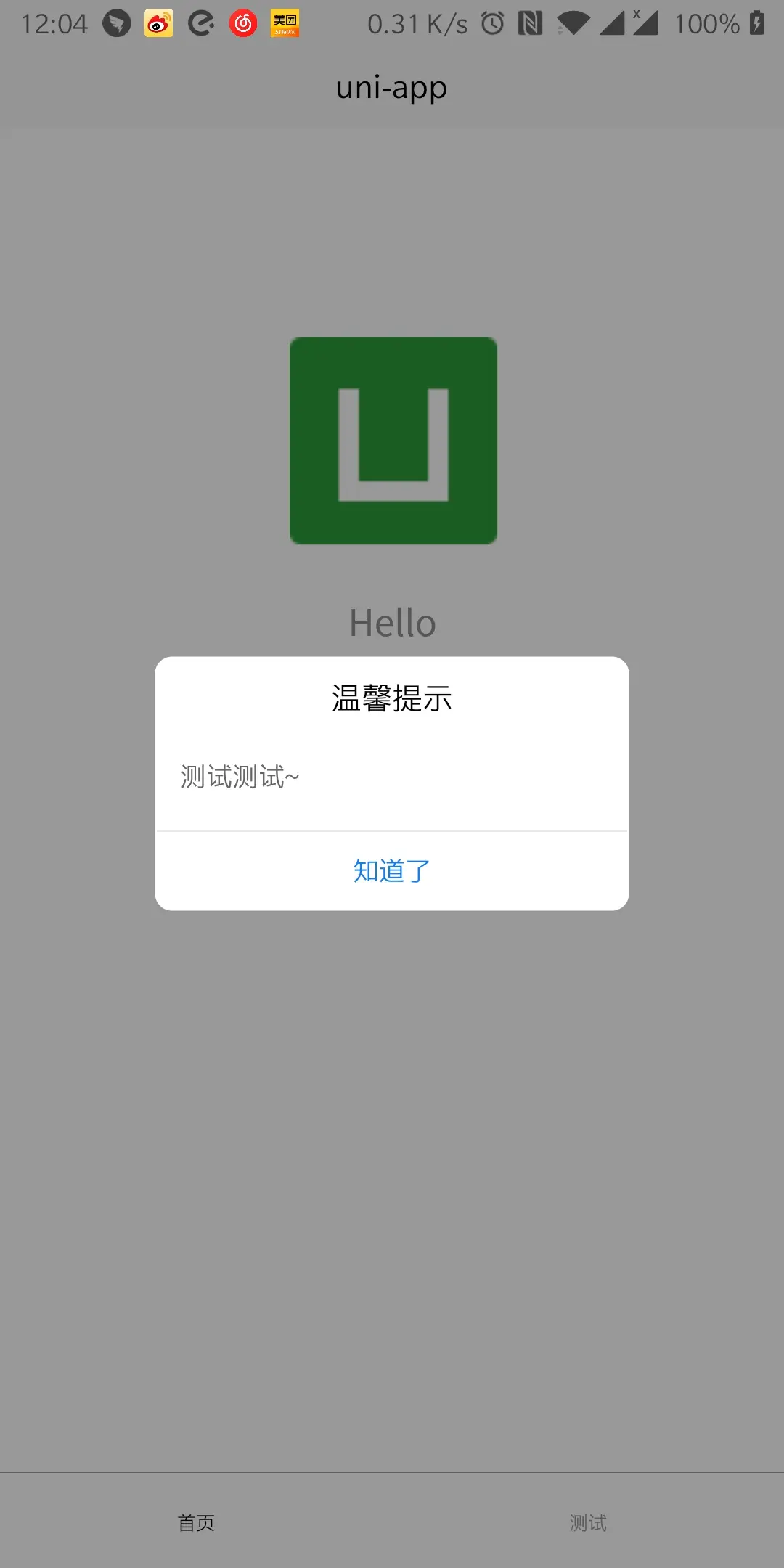Go to the 首页 tab
The width and height of the screenshot is (784, 1568).
coord(196,1522)
